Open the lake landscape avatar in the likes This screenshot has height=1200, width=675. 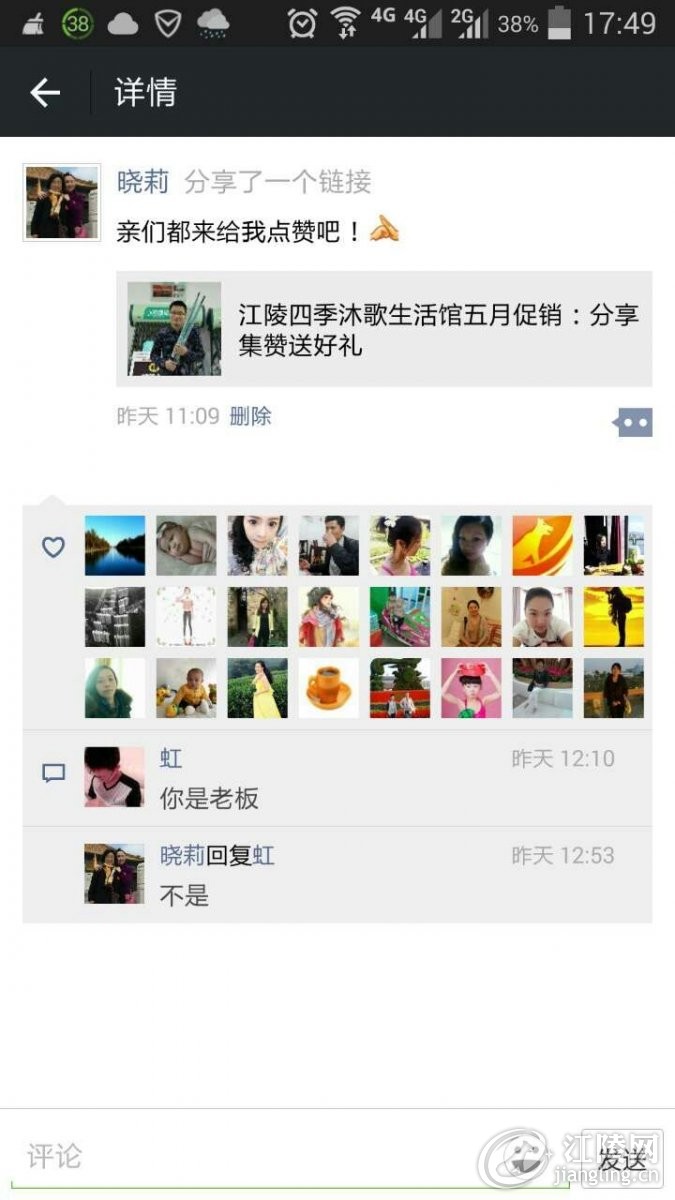coord(115,546)
